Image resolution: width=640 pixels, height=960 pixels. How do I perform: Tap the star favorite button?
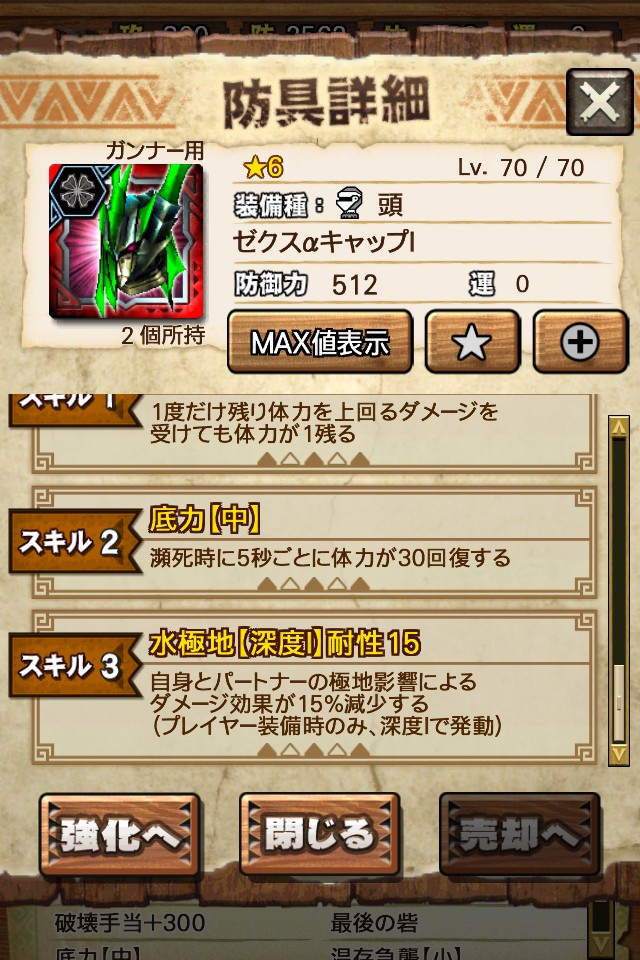472,342
